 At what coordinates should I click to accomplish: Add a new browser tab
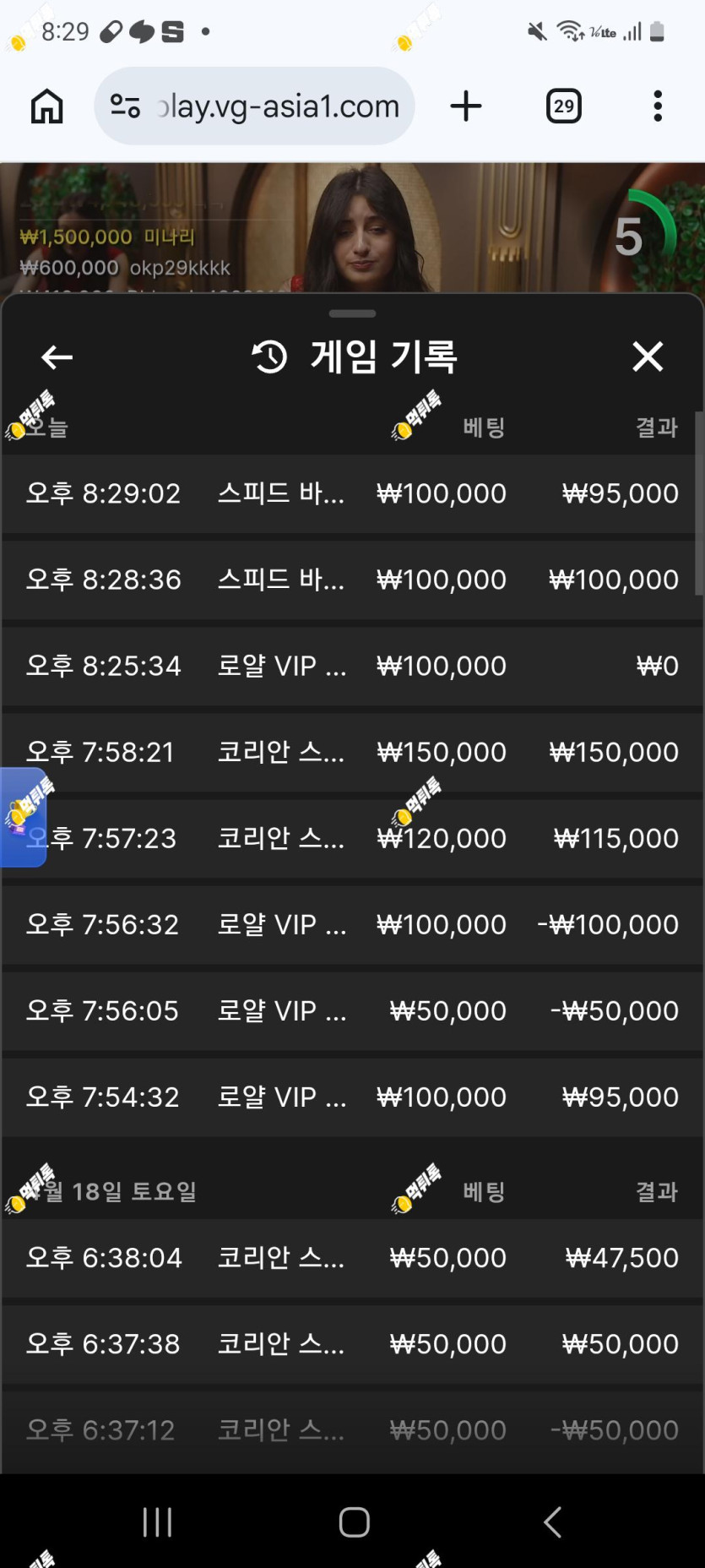[465, 106]
